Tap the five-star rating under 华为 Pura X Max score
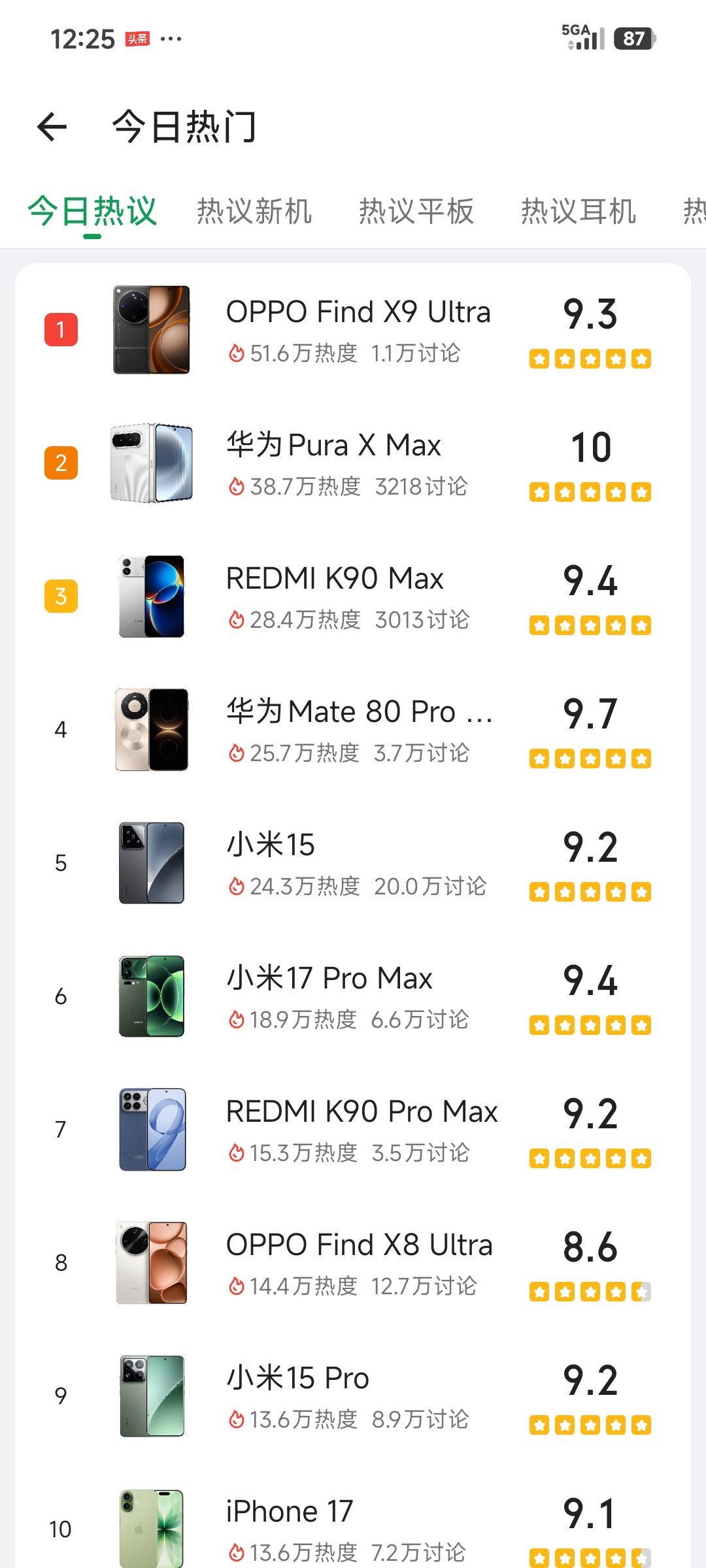The height and width of the screenshot is (1568, 706). coord(589,492)
